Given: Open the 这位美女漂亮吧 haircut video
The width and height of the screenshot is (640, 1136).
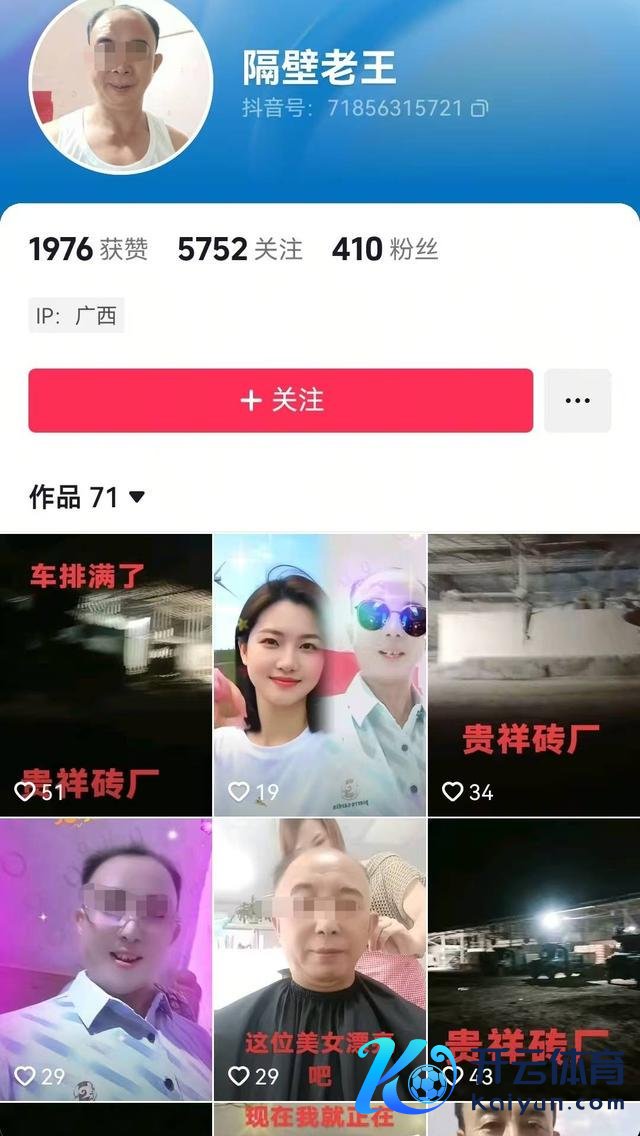Looking at the screenshot, I should [x=320, y=958].
